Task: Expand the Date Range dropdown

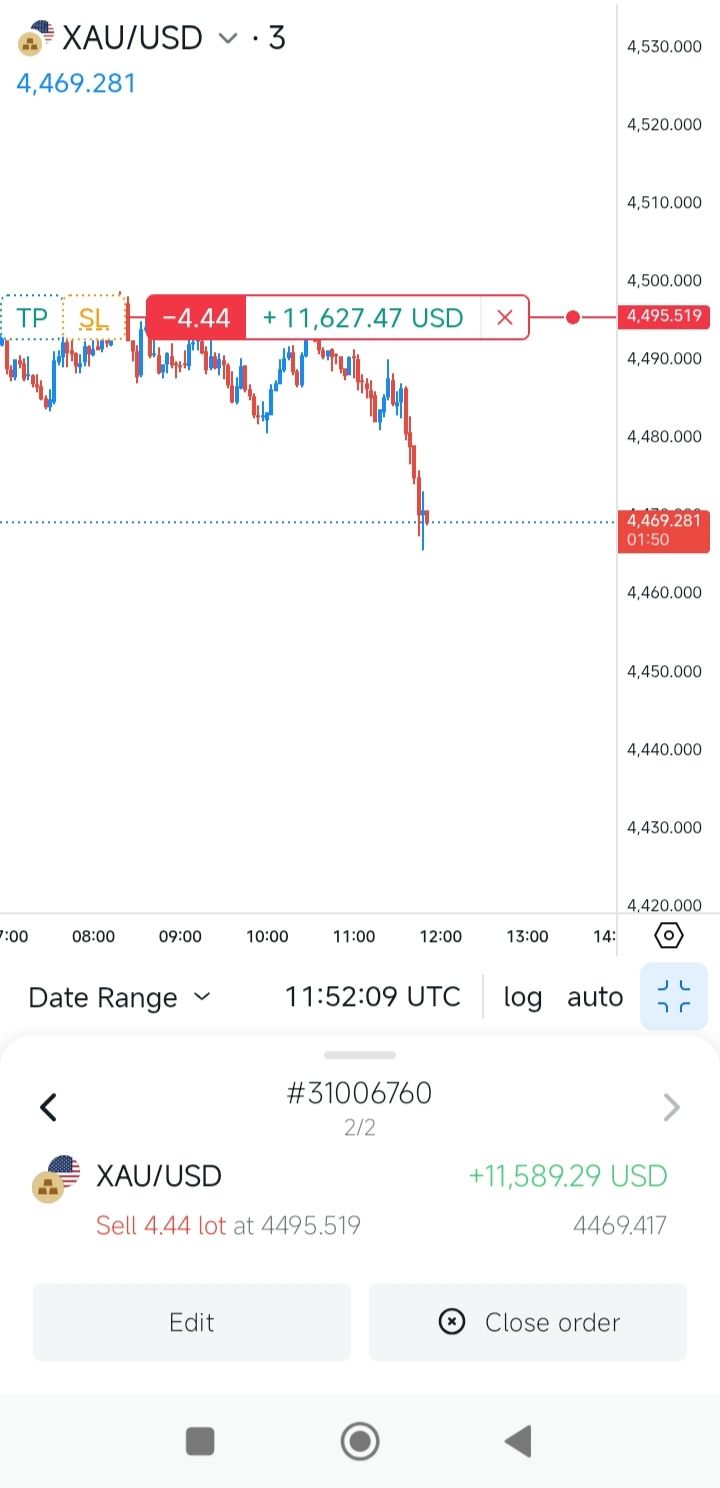Action: click(x=119, y=997)
